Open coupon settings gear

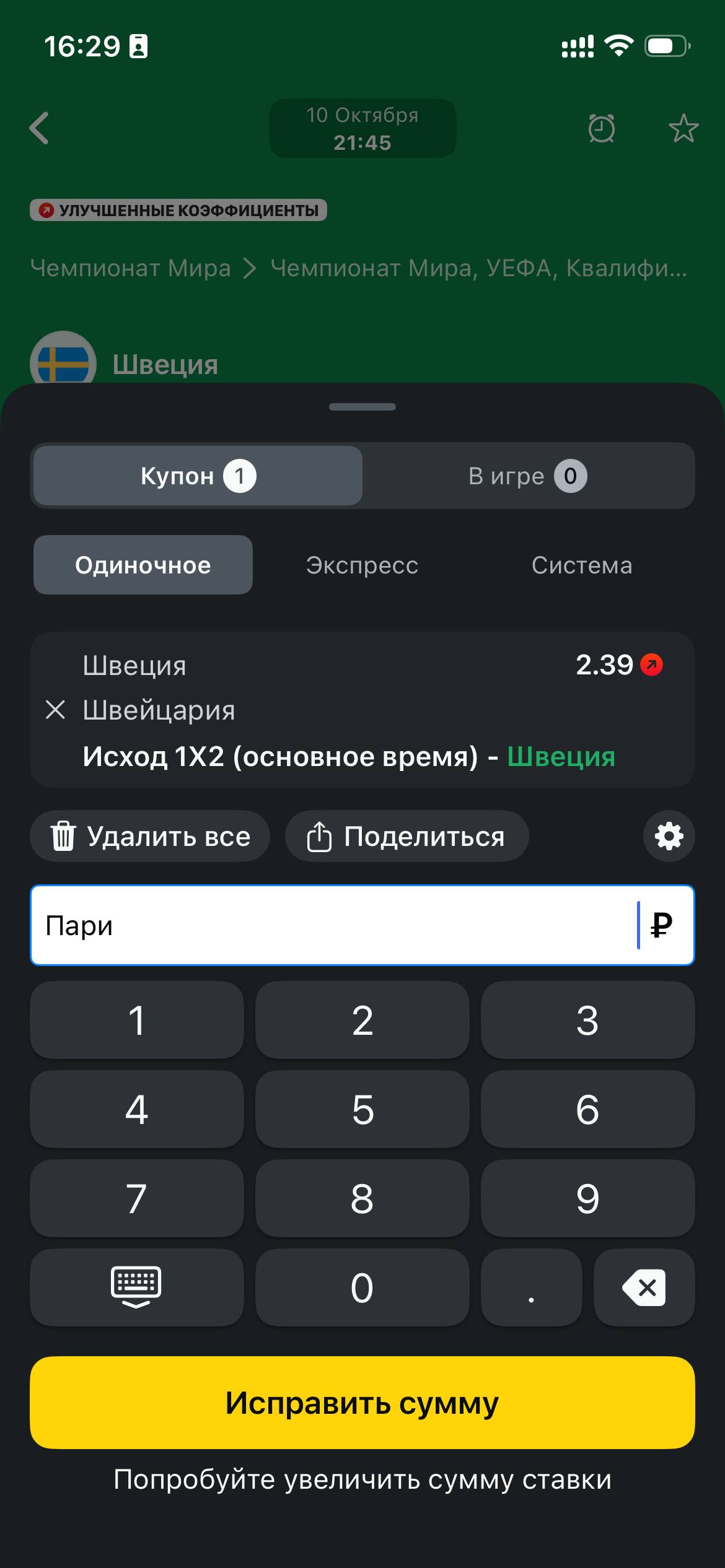pos(669,836)
